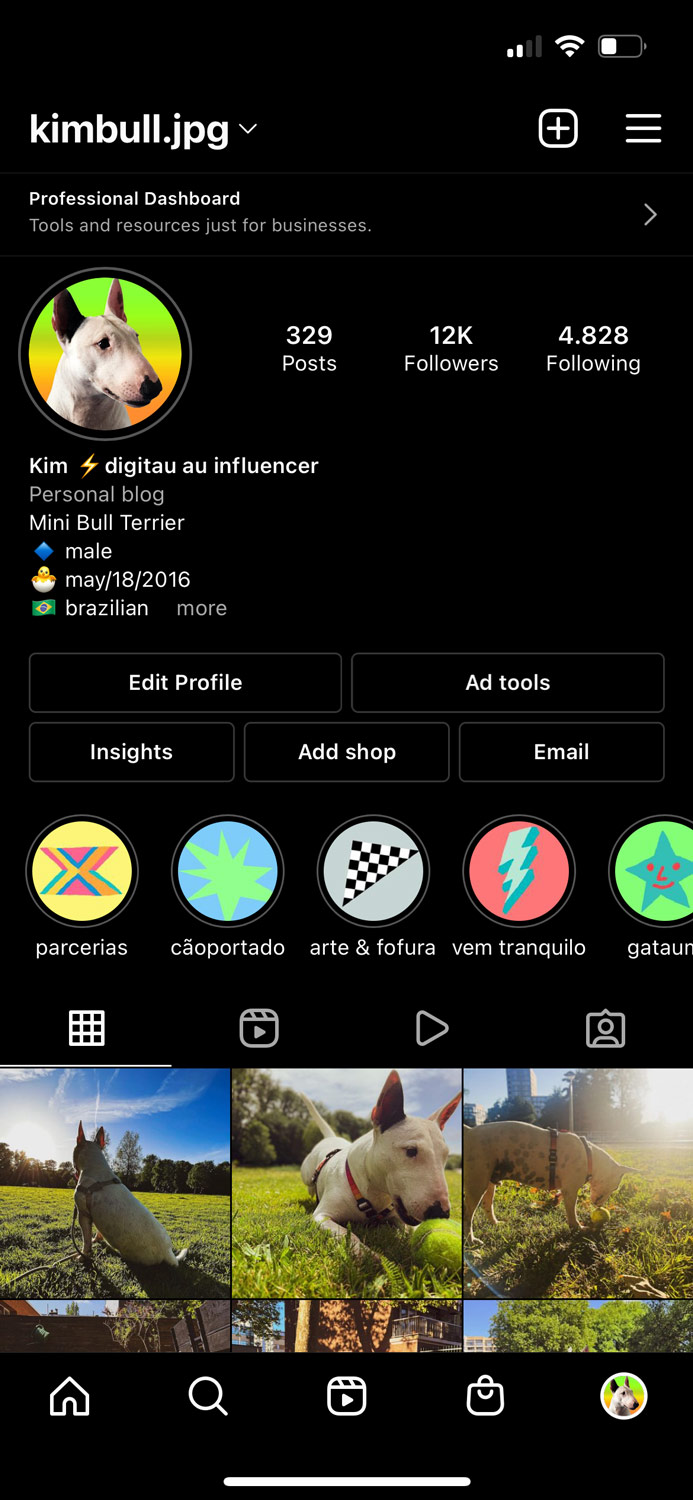Viewport: 693px width, 1500px height.
Task: Open Insights
Action: 131,752
